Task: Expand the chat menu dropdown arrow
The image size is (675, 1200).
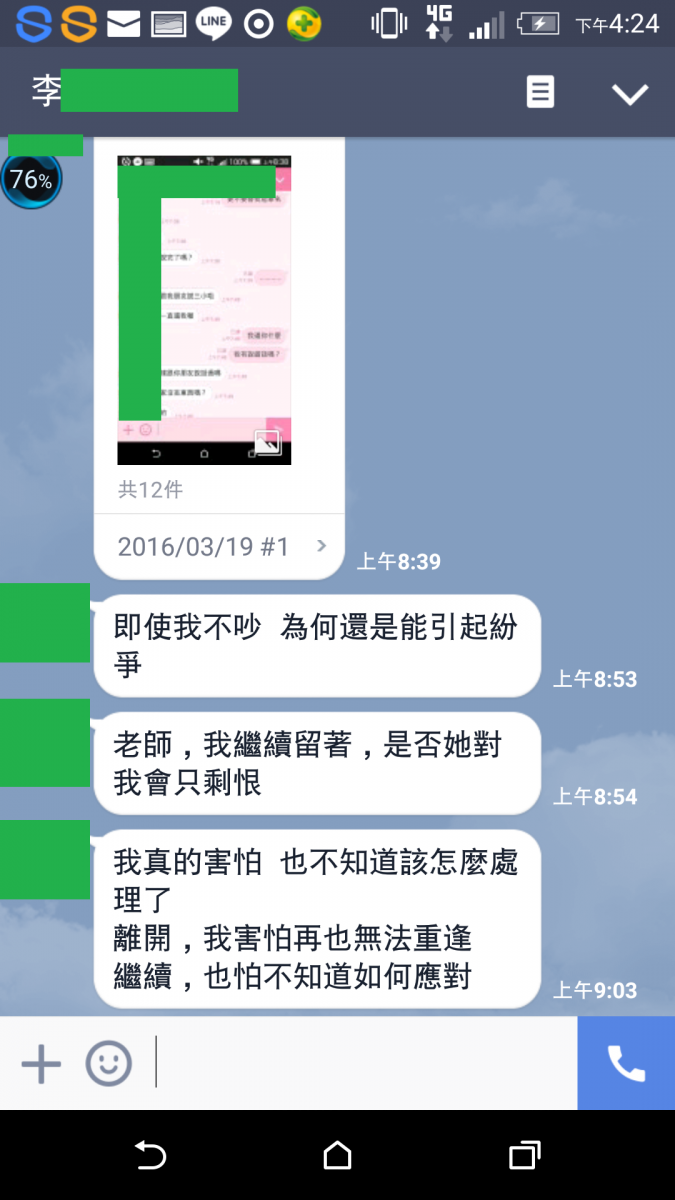Action: pos(630,94)
